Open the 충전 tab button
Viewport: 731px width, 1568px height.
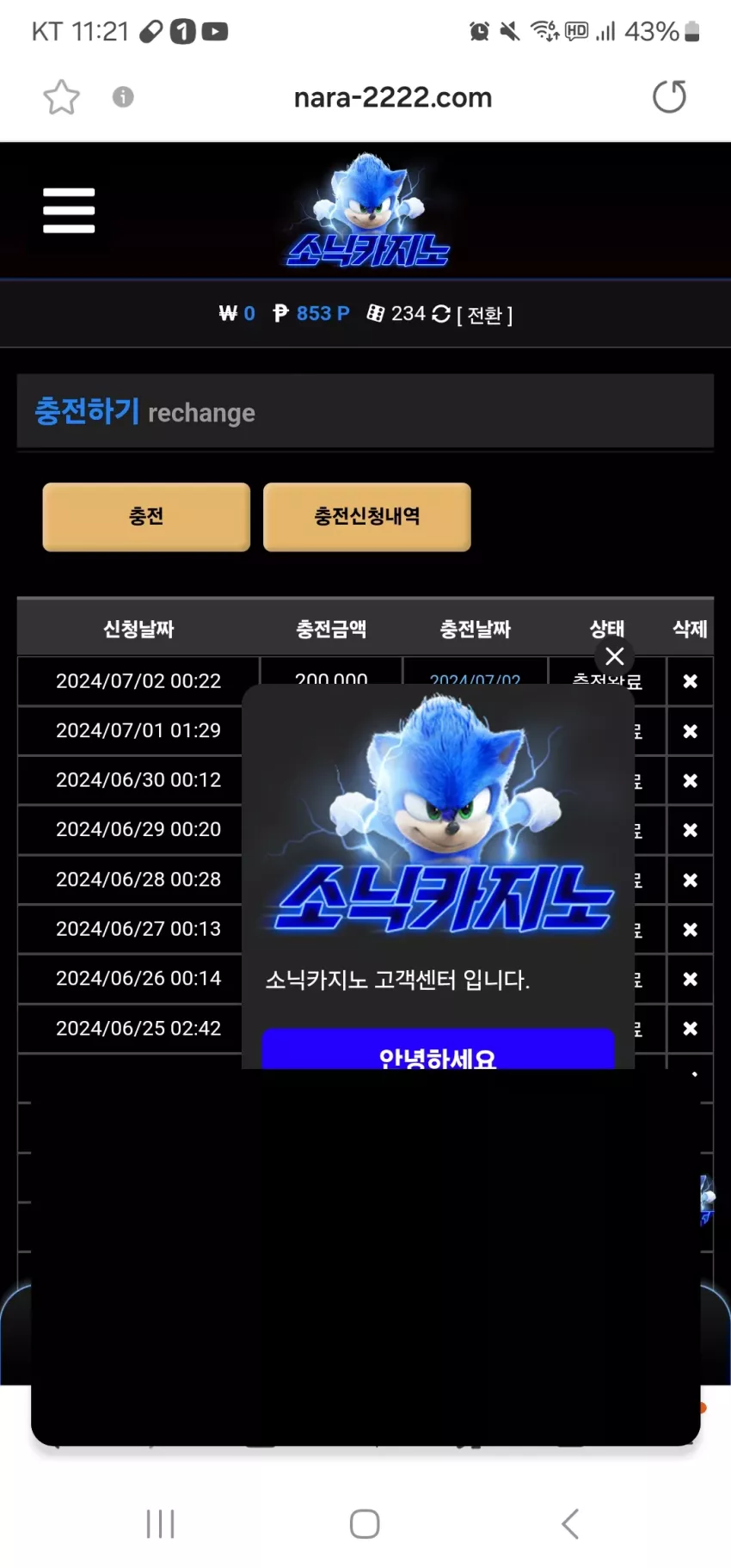click(146, 516)
